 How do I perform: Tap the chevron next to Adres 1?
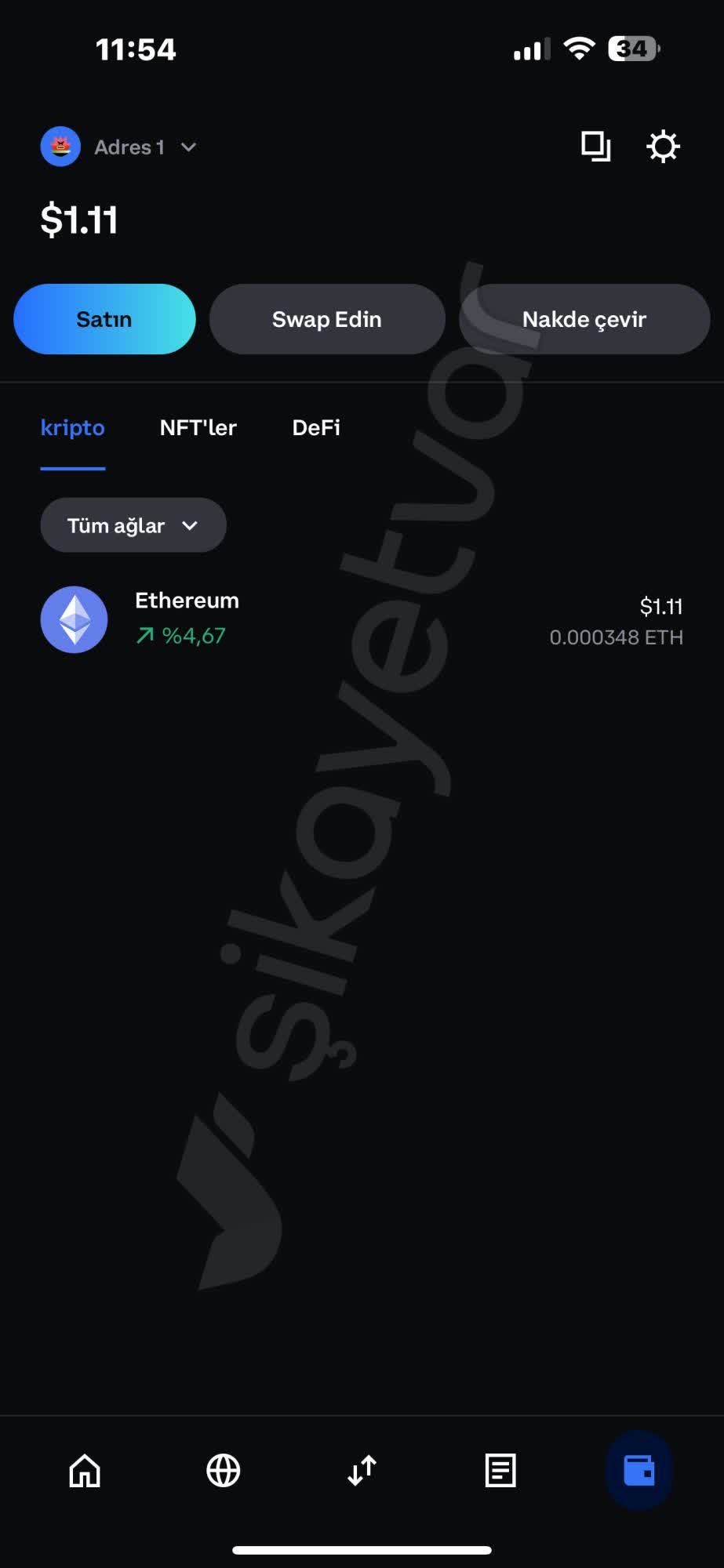(187, 147)
